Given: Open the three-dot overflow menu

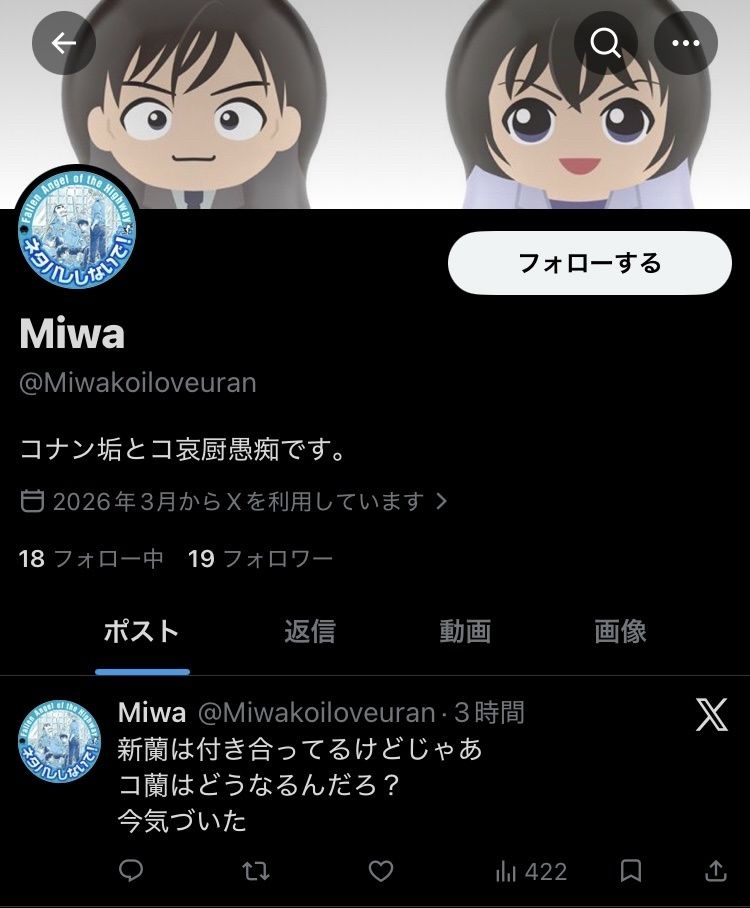Looking at the screenshot, I should 686,43.
